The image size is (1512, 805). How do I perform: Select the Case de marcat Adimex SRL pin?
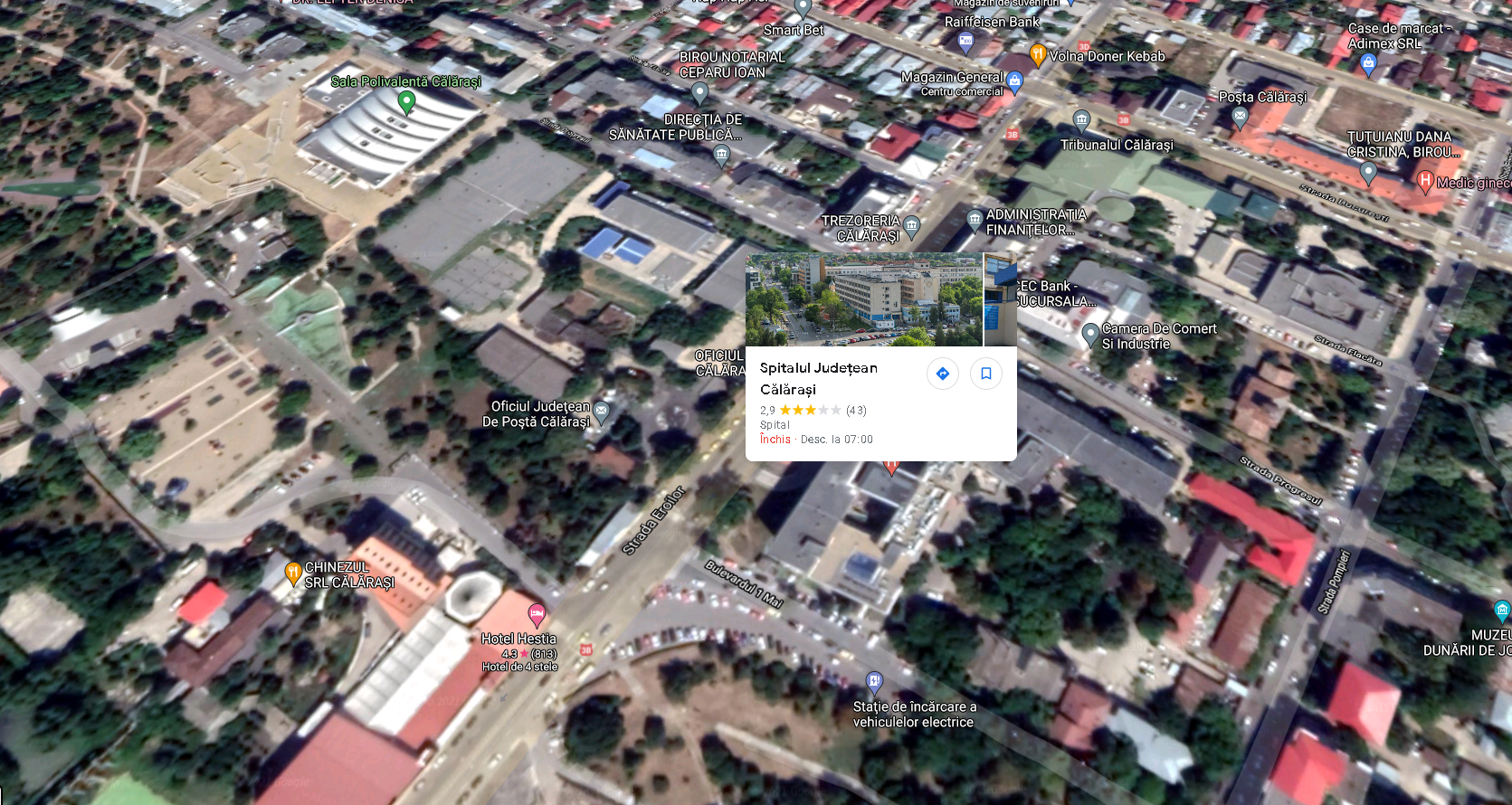[1368, 62]
